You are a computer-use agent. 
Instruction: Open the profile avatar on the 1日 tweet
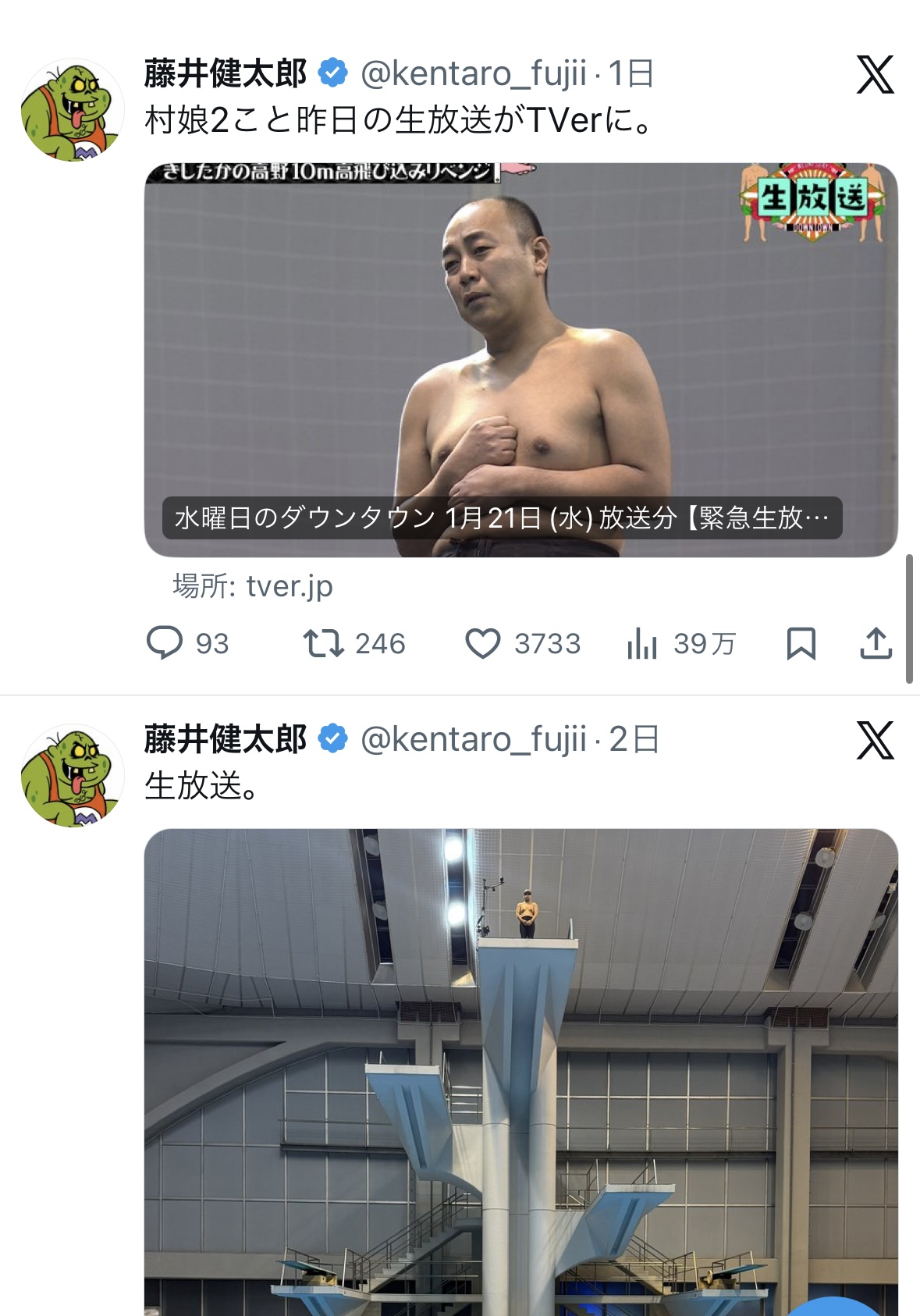(72, 110)
